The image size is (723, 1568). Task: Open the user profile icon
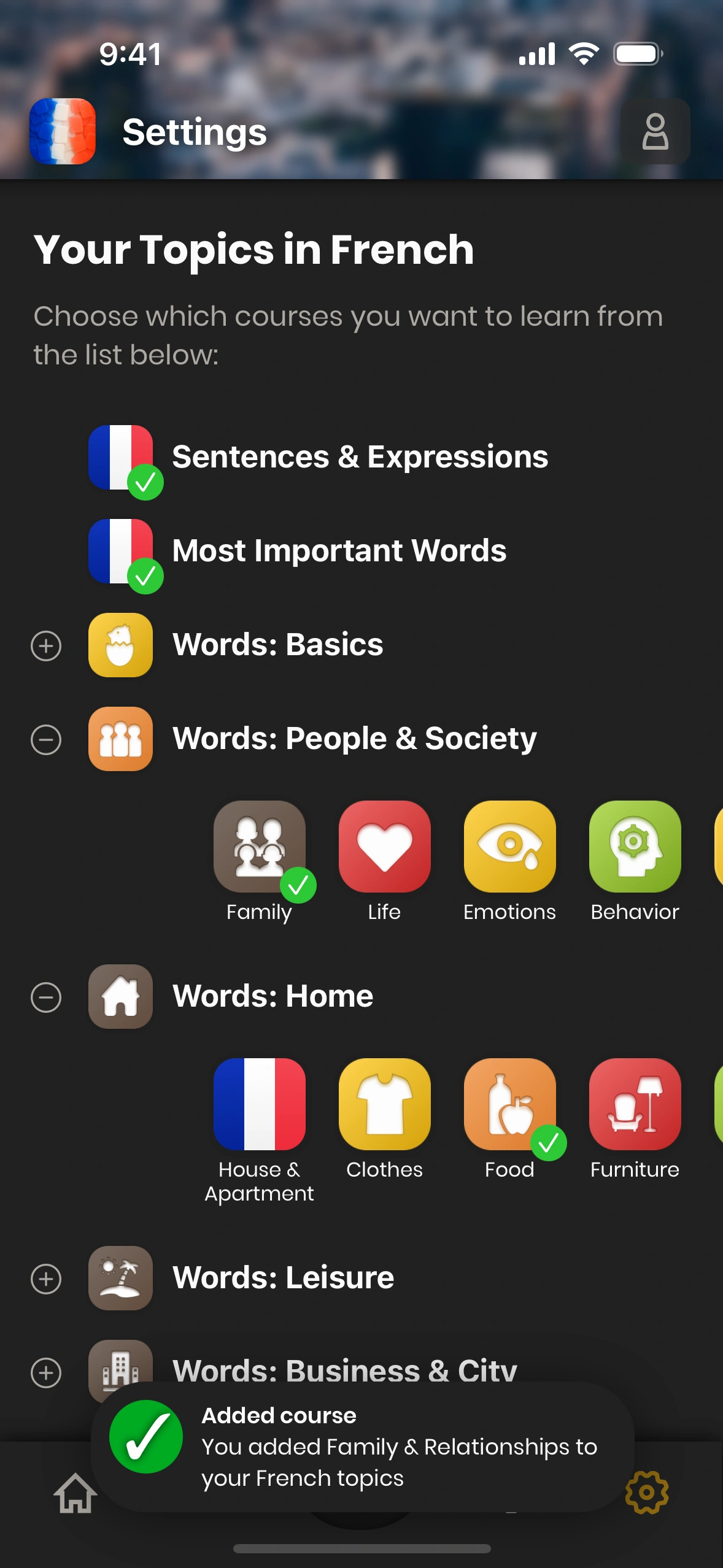click(x=655, y=131)
